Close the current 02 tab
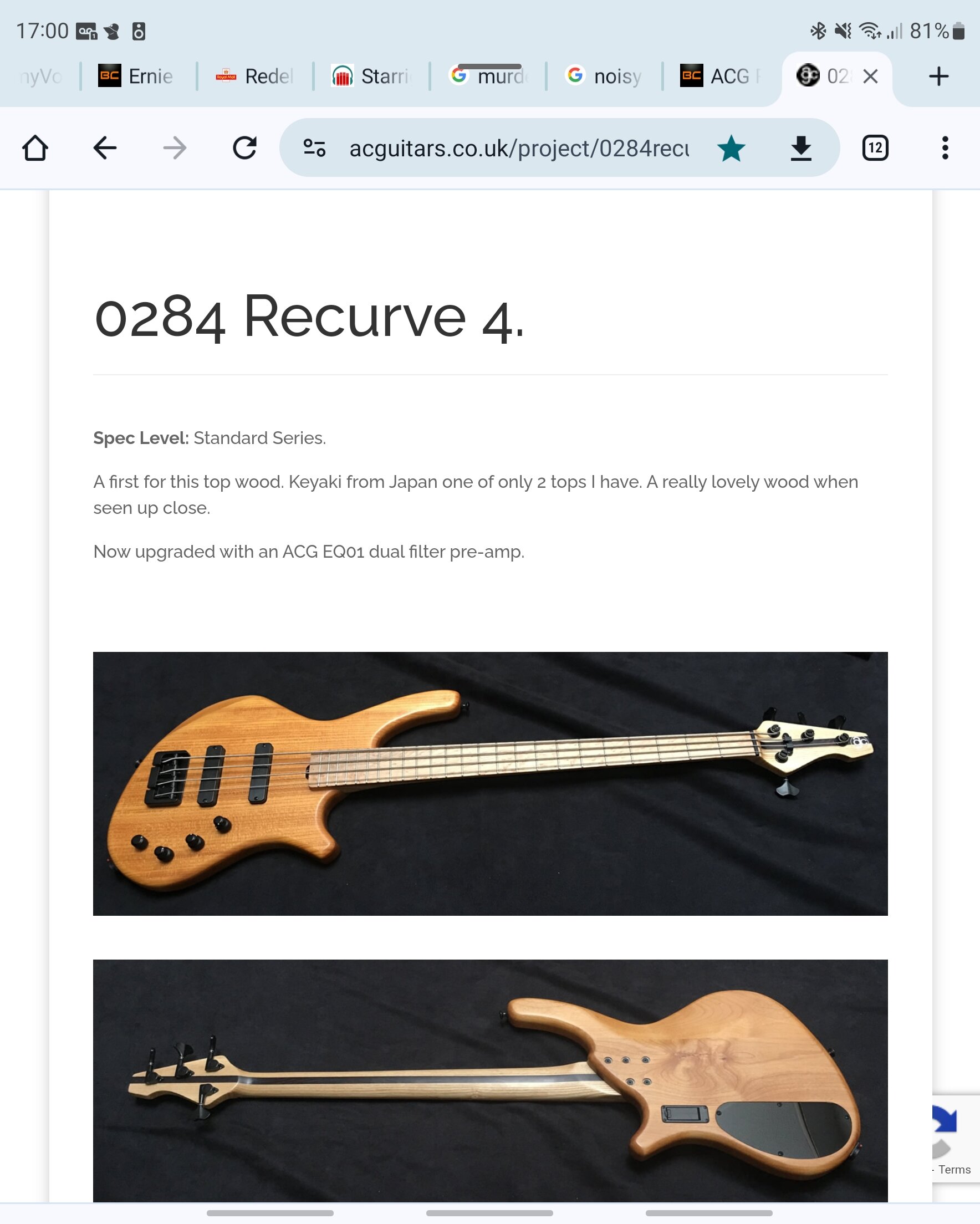The height and width of the screenshot is (1224, 980). (870, 76)
